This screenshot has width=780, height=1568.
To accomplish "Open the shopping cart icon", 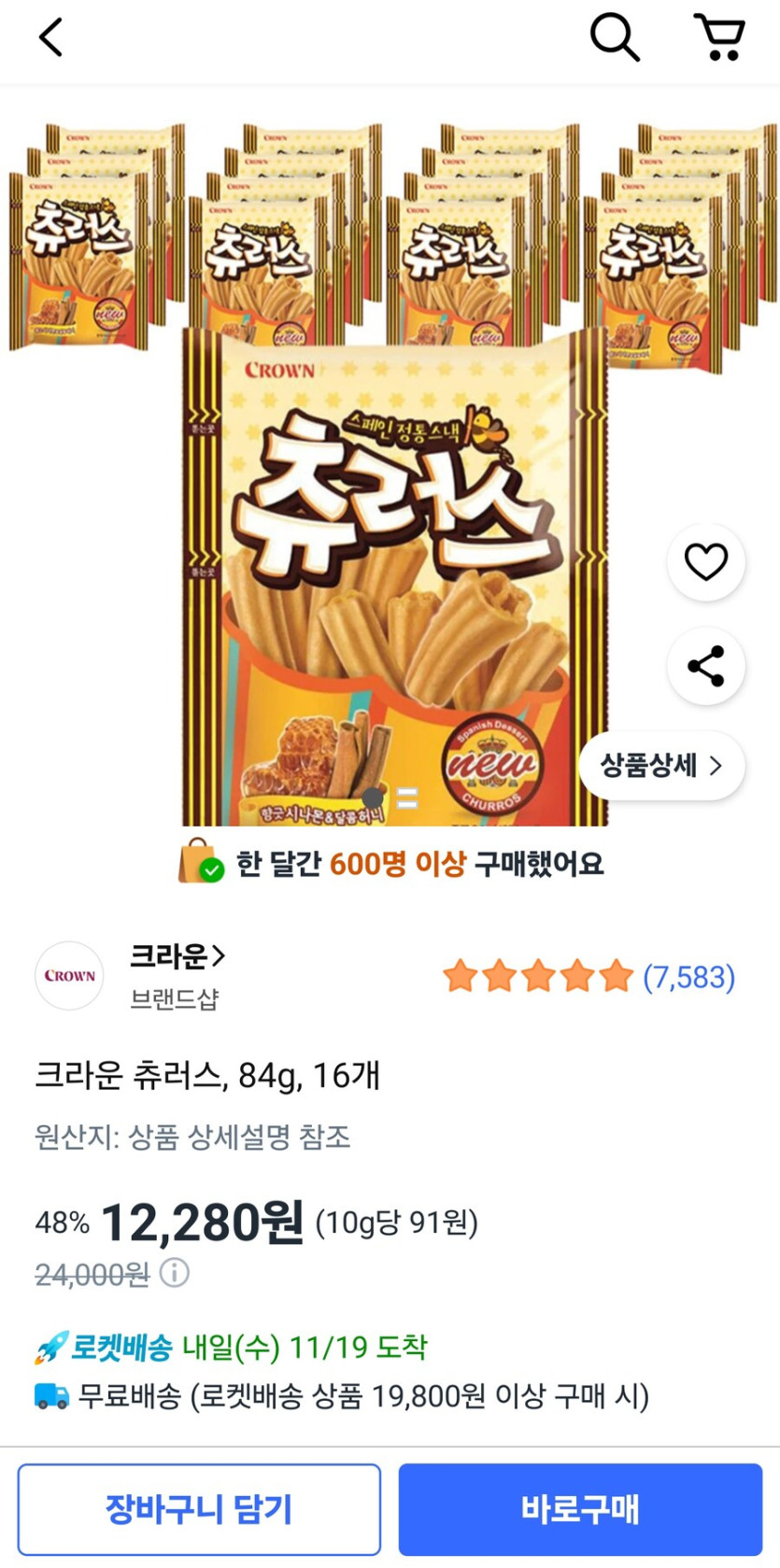I will tap(720, 39).
